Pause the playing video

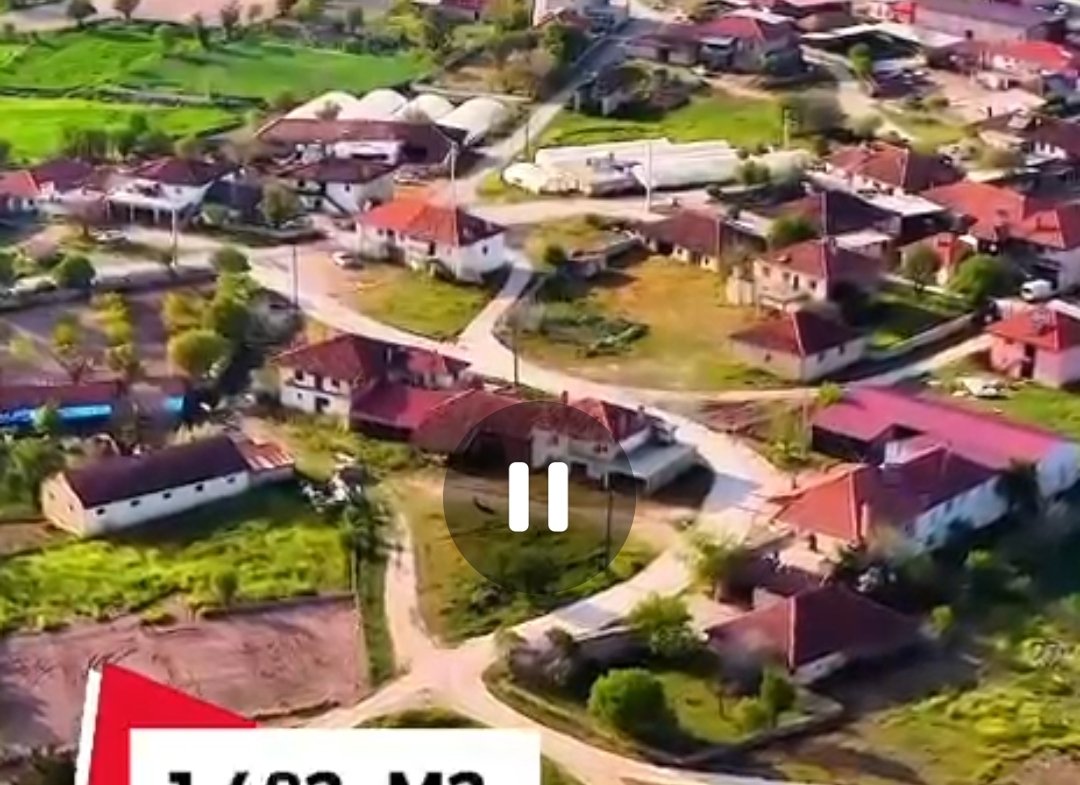pos(539,497)
